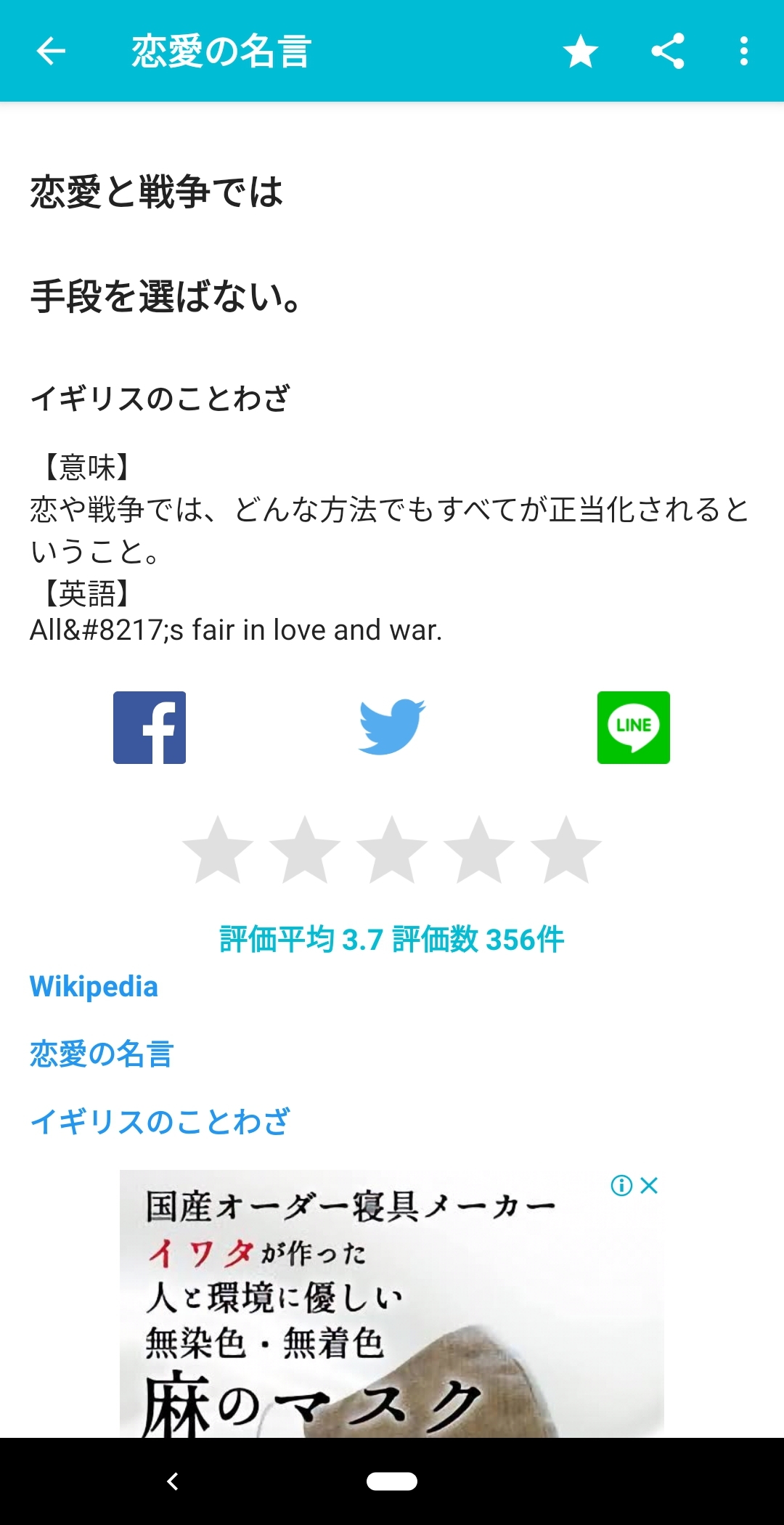Open ad info icon
This screenshot has height=1525, width=784.
coord(621,1186)
